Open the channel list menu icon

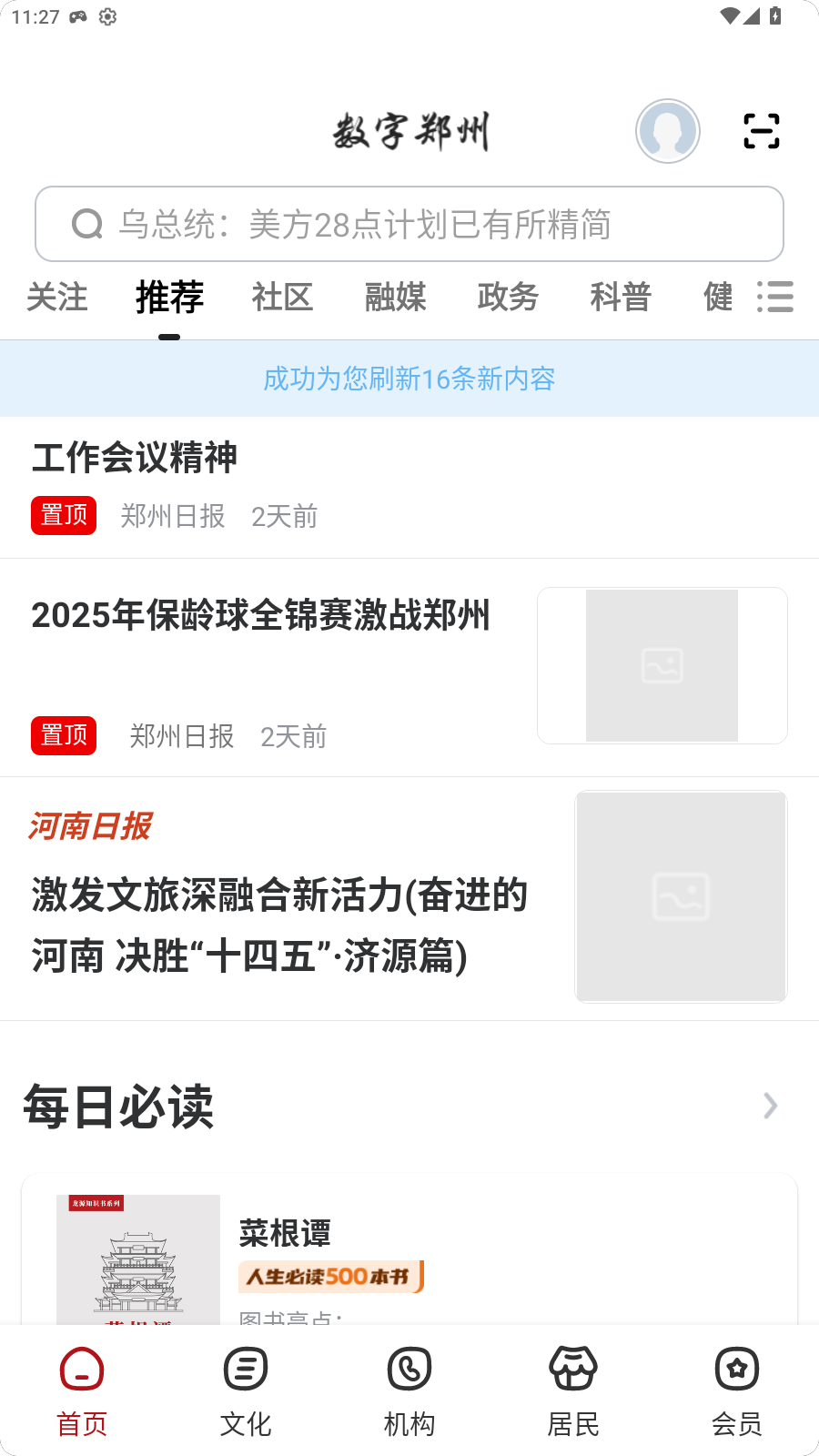click(775, 297)
